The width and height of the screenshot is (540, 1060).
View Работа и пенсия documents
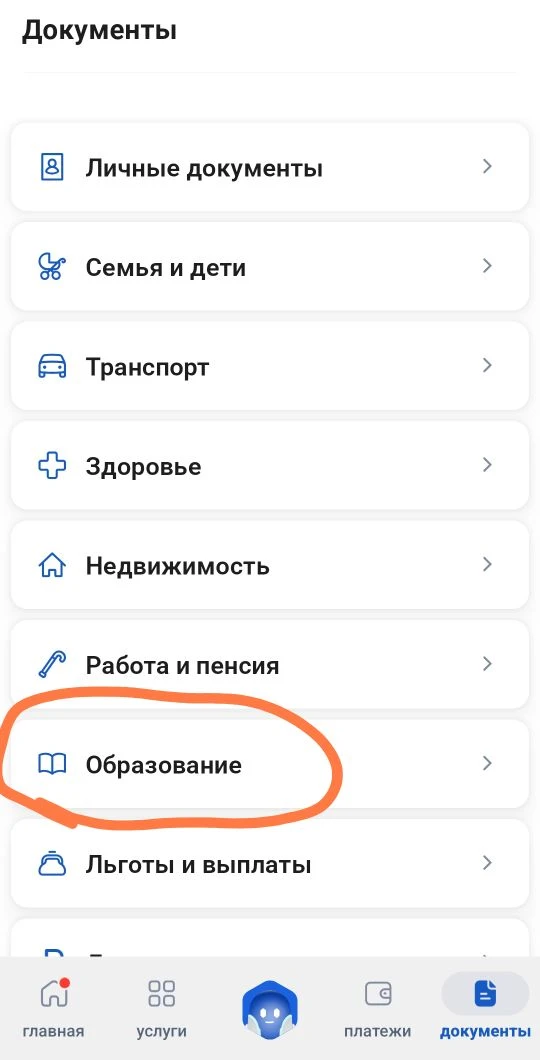point(270,664)
